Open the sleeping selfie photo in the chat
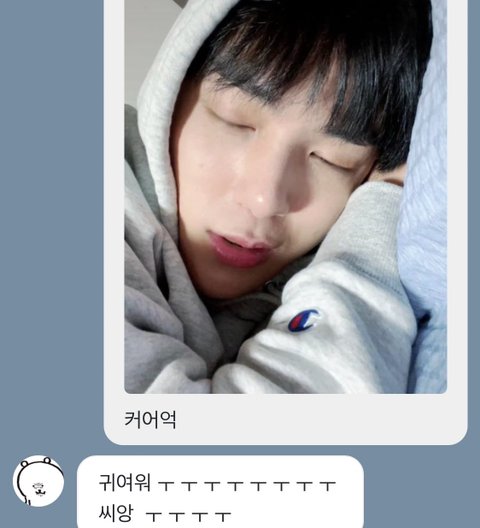The width and height of the screenshot is (480, 528). pyautogui.click(x=286, y=197)
